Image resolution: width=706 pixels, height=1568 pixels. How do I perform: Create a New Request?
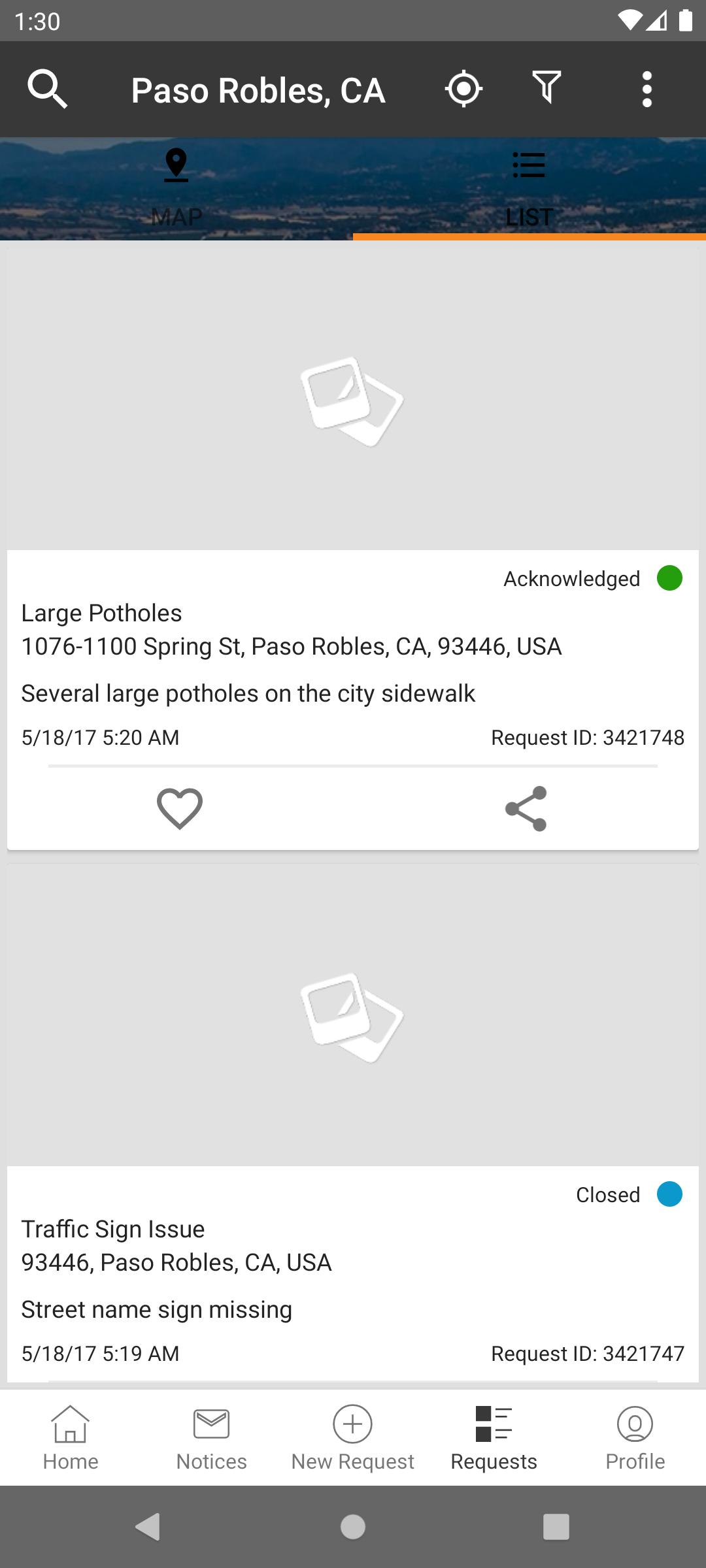click(353, 1437)
